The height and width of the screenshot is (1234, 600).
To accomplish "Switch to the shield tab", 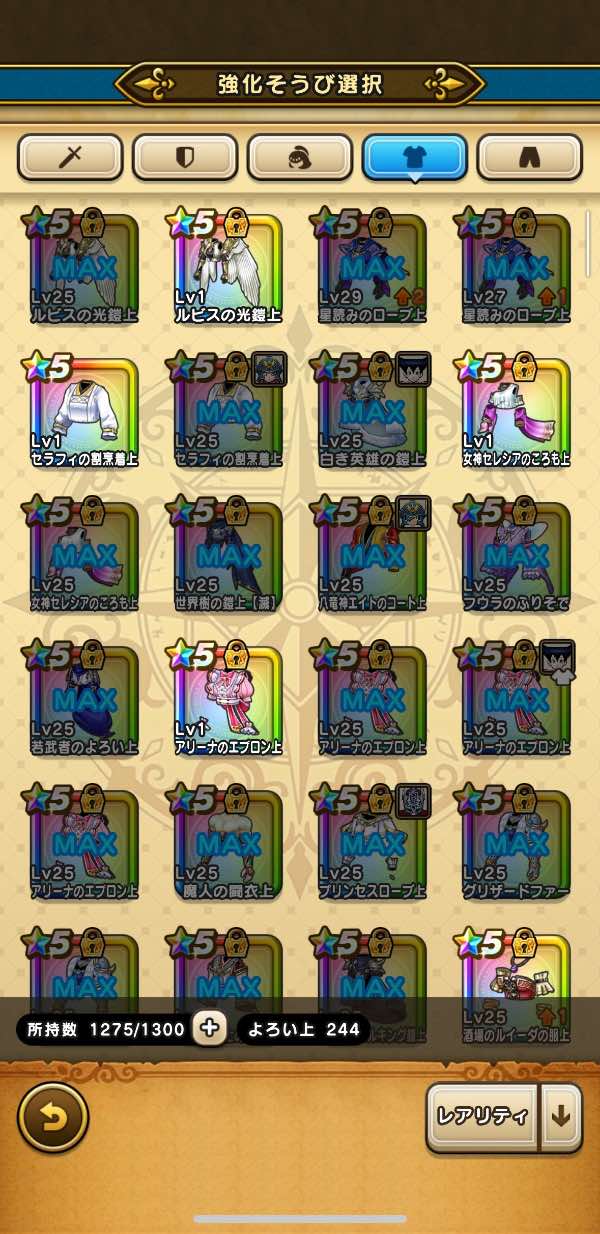I will point(185,157).
